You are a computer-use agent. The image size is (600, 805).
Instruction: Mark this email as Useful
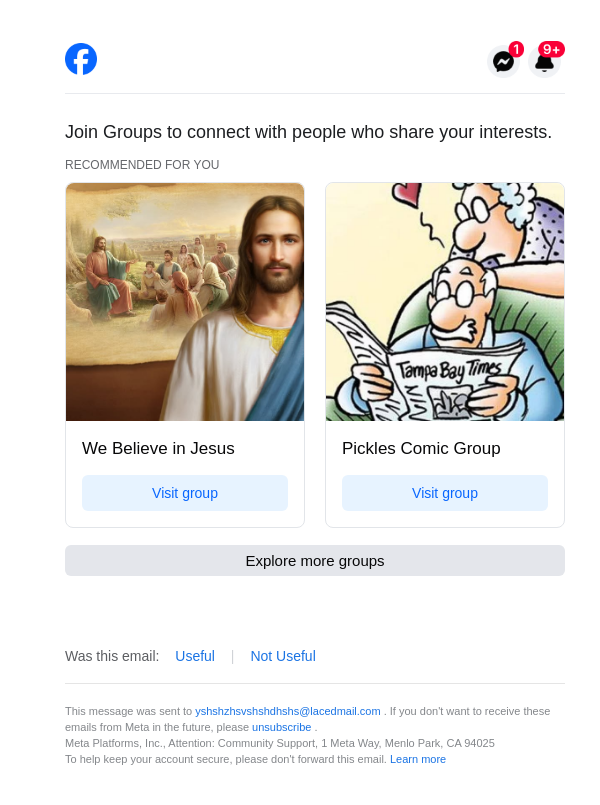195,656
